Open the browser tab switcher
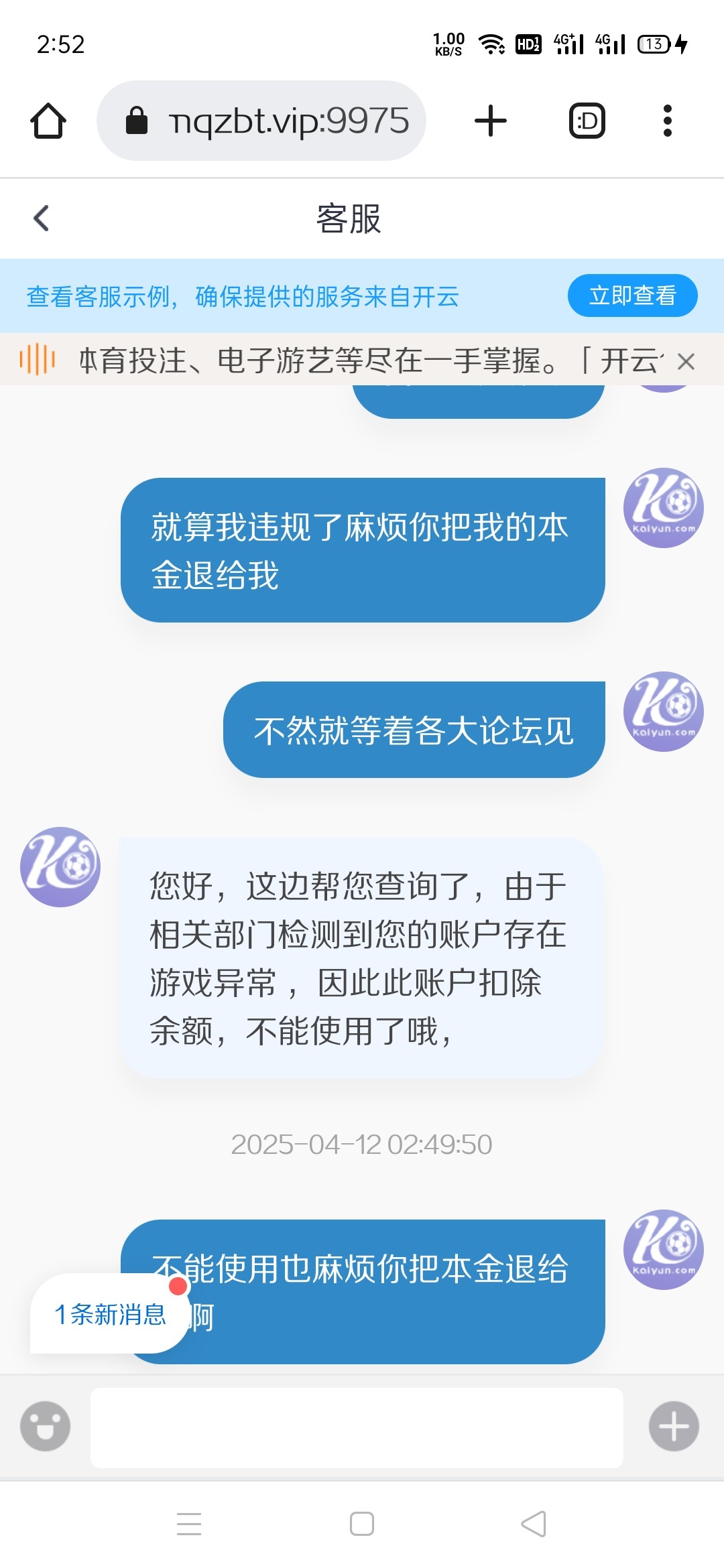724x1568 pixels. [x=587, y=121]
